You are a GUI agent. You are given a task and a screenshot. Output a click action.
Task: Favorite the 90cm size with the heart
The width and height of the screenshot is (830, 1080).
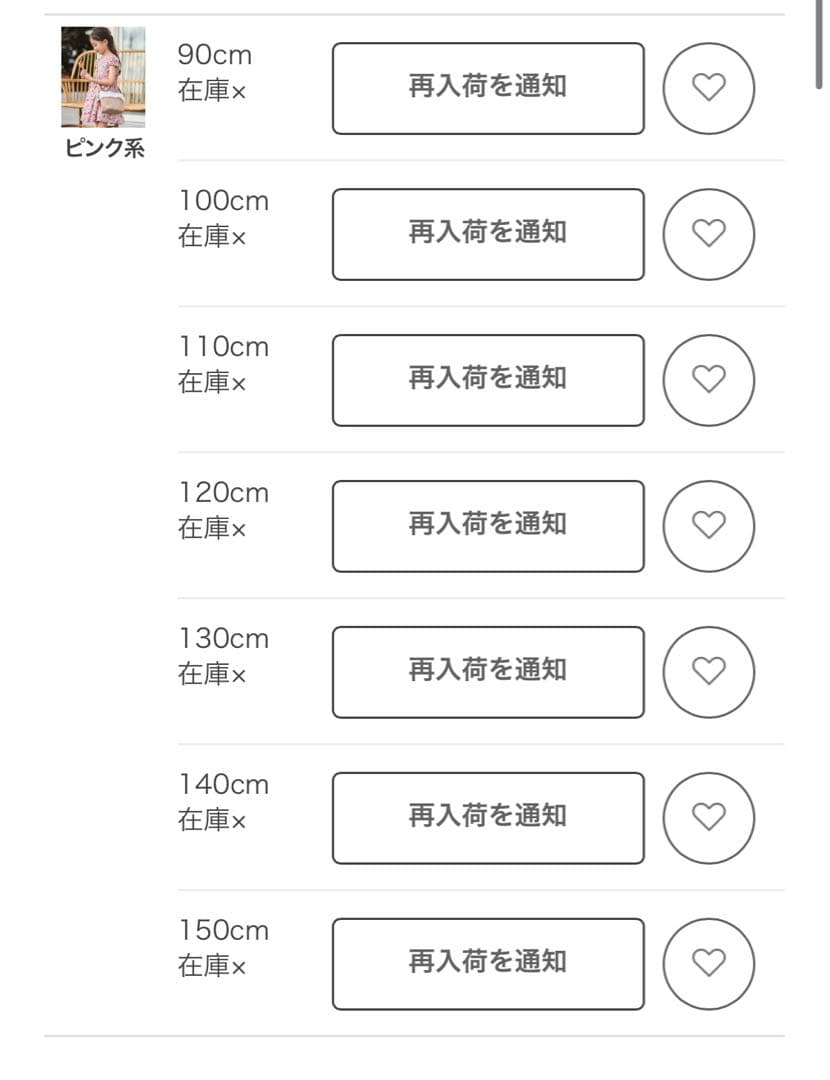pyautogui.click(x=708, y=88)
